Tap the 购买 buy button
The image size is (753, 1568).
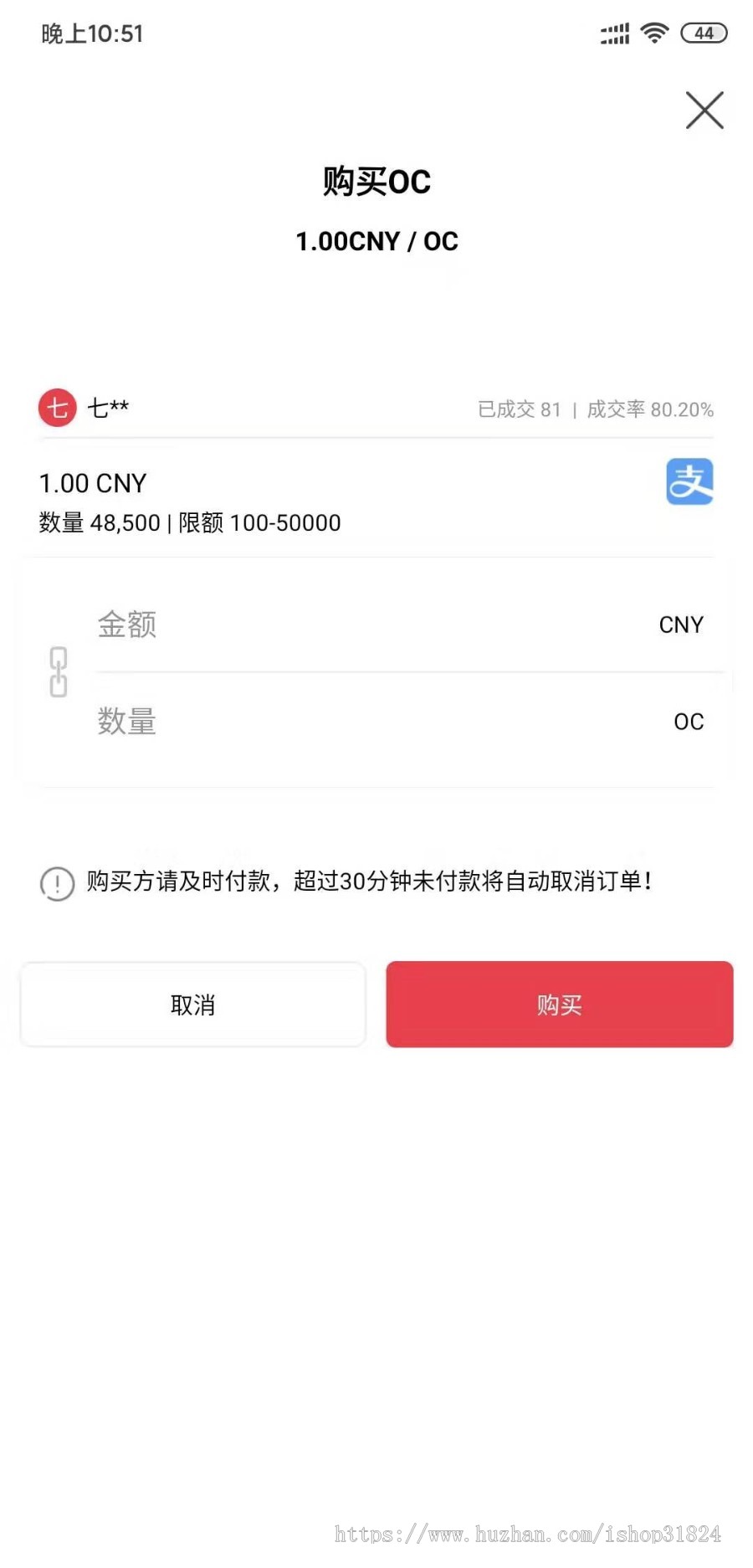(559, 1005)
